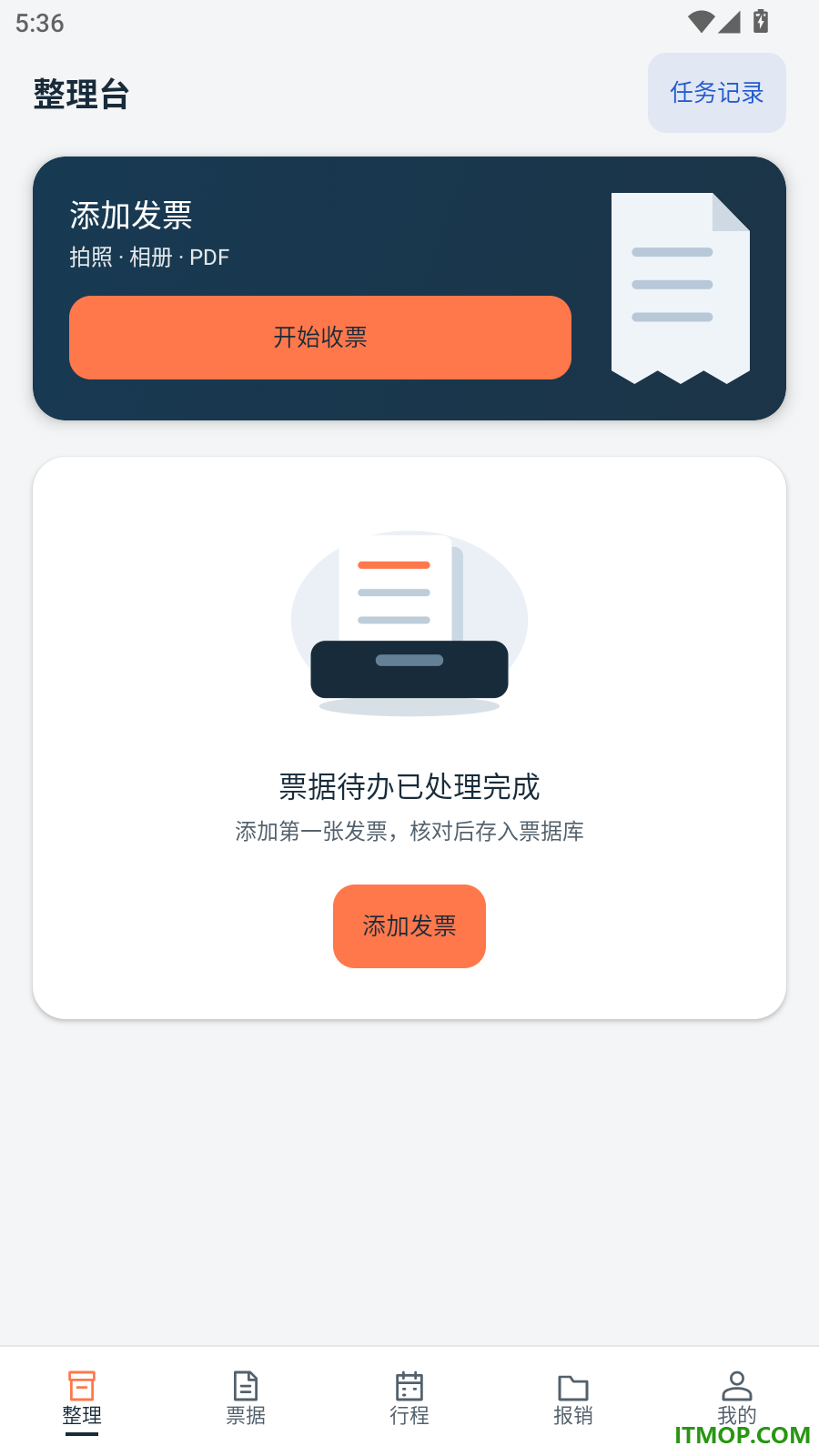Tap the 添加发票 button in the empty card
Image resolution: width=819 pixels, height=1456 pixels.
[409, 926]
